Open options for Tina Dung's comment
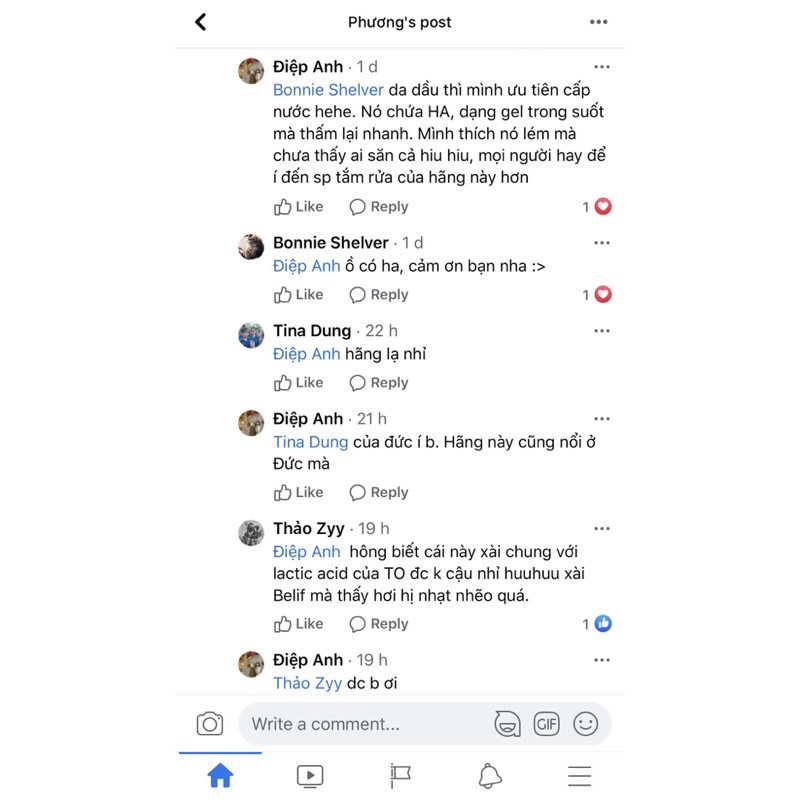This screenshot has height=800, width=800. pyautogui.click(x=601, y=331)
